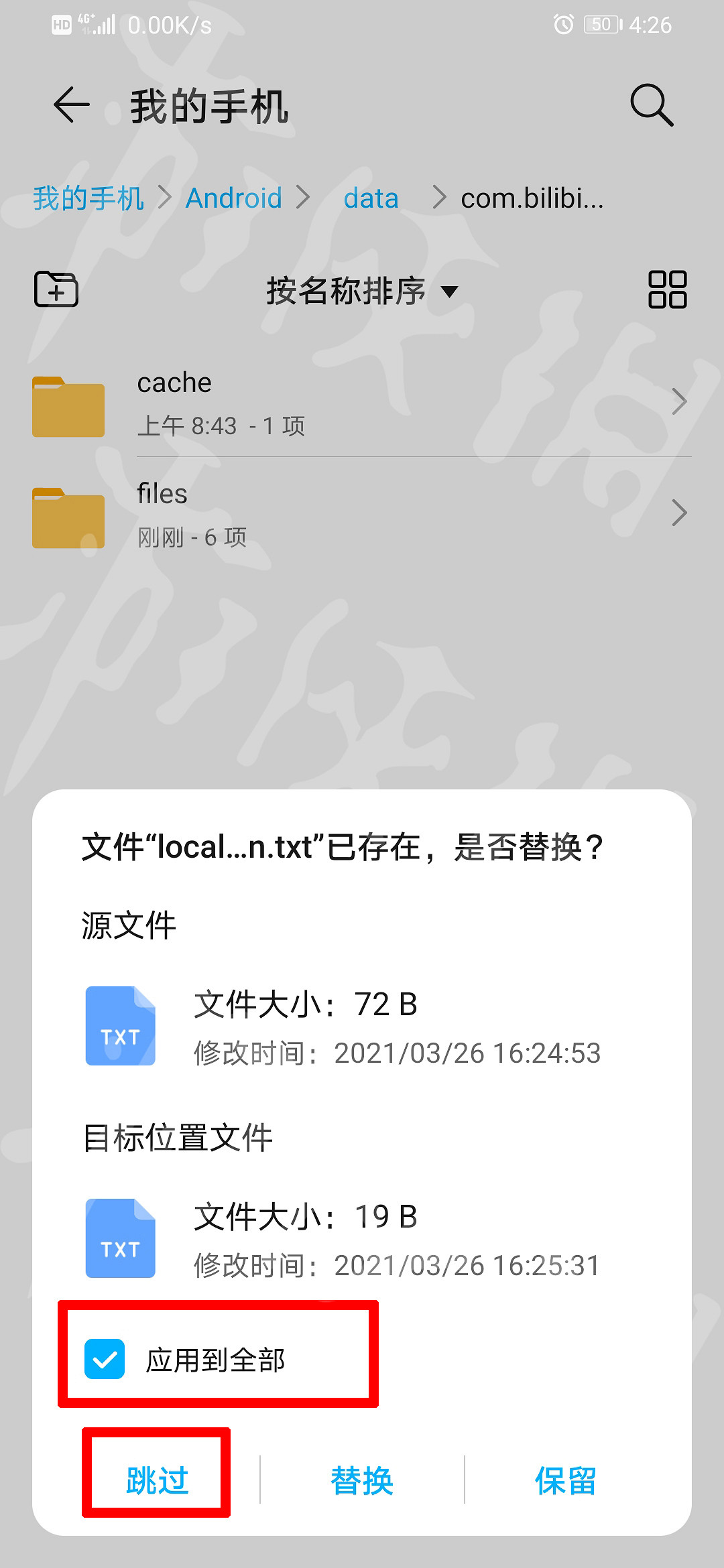Switch to grid view layout
This screenshot has width=724, height=1568.
668,289
